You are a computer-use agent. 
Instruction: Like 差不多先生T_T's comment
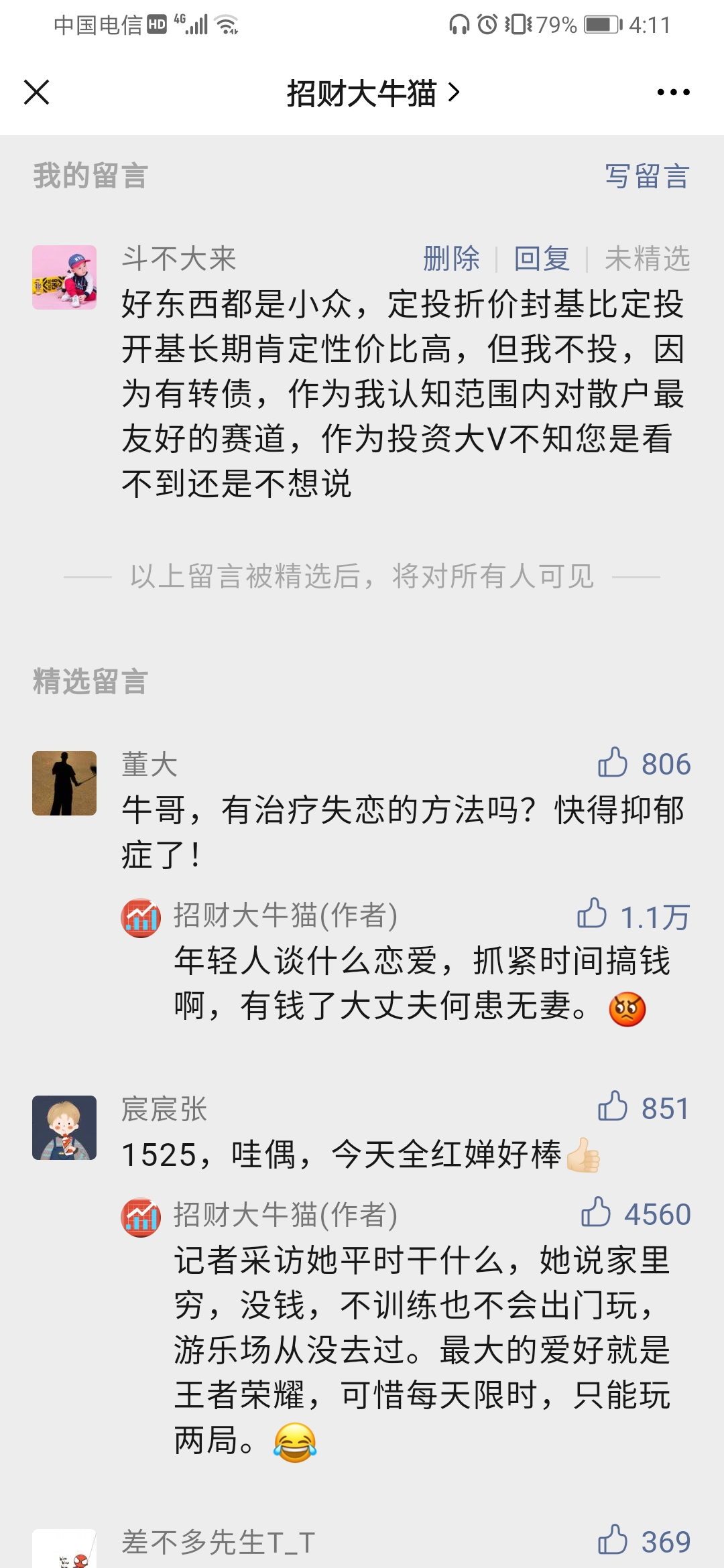pyautogui.click(x=613, y=1540)
